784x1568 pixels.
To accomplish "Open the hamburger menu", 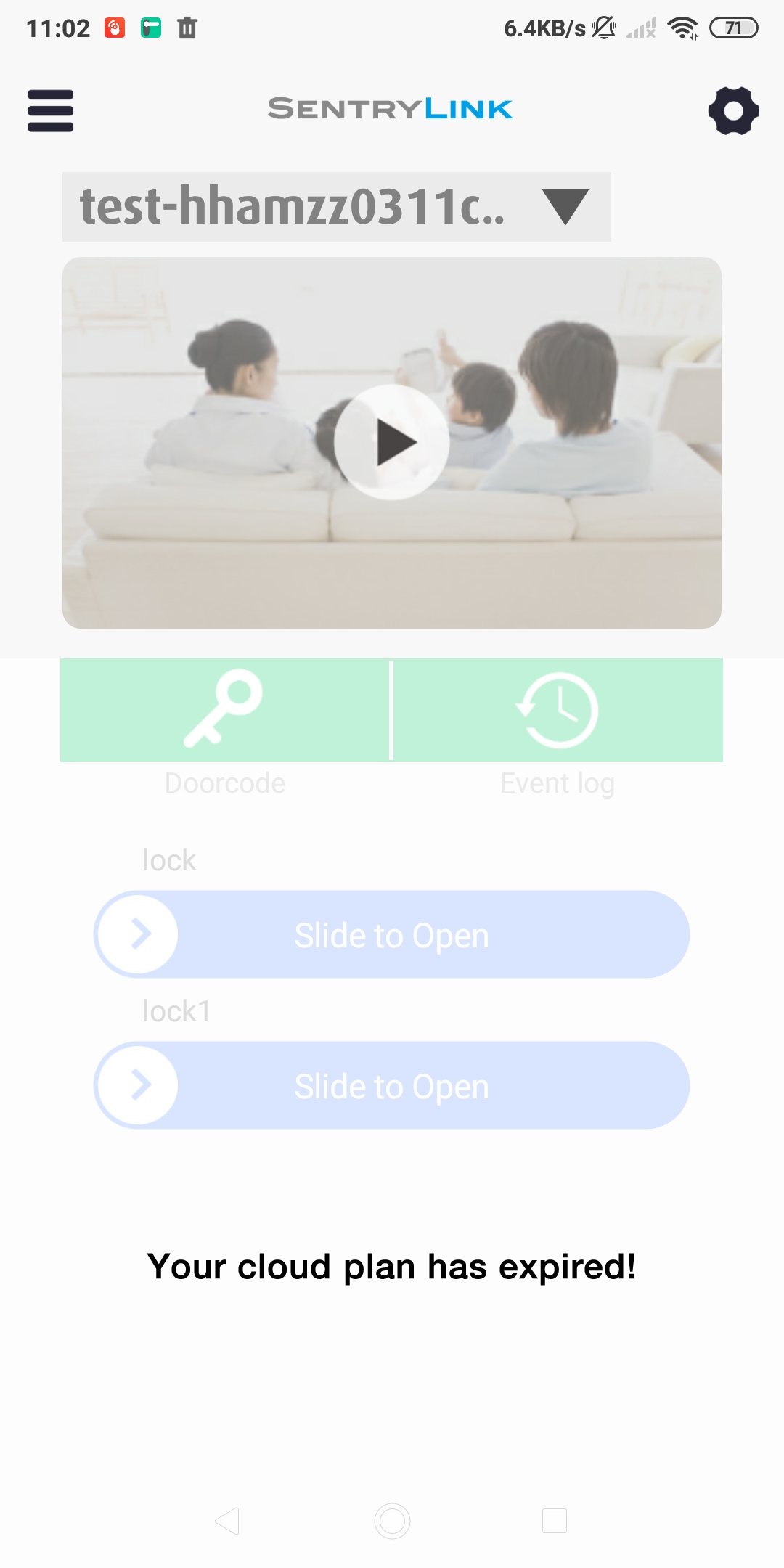I will (x=50, y=110).
